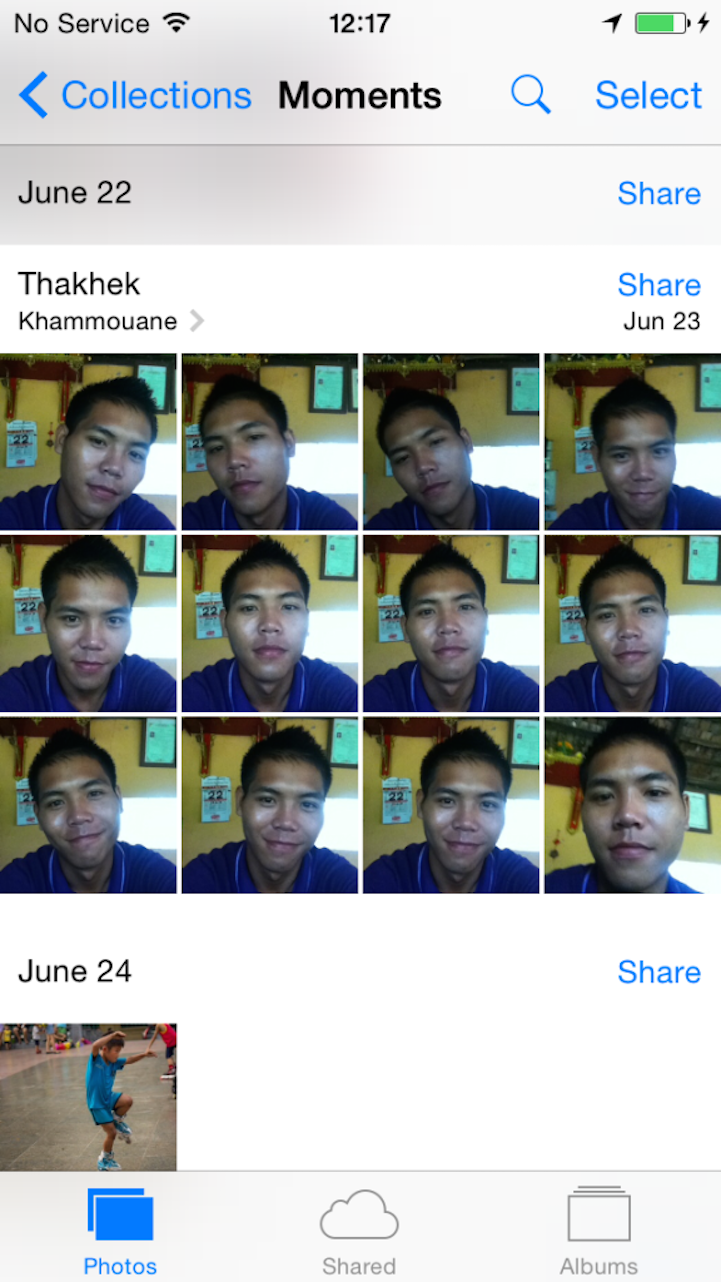The image size is (721, 1282).
Task: Tap Select in the top bar
Action: [x=648, y=96]
